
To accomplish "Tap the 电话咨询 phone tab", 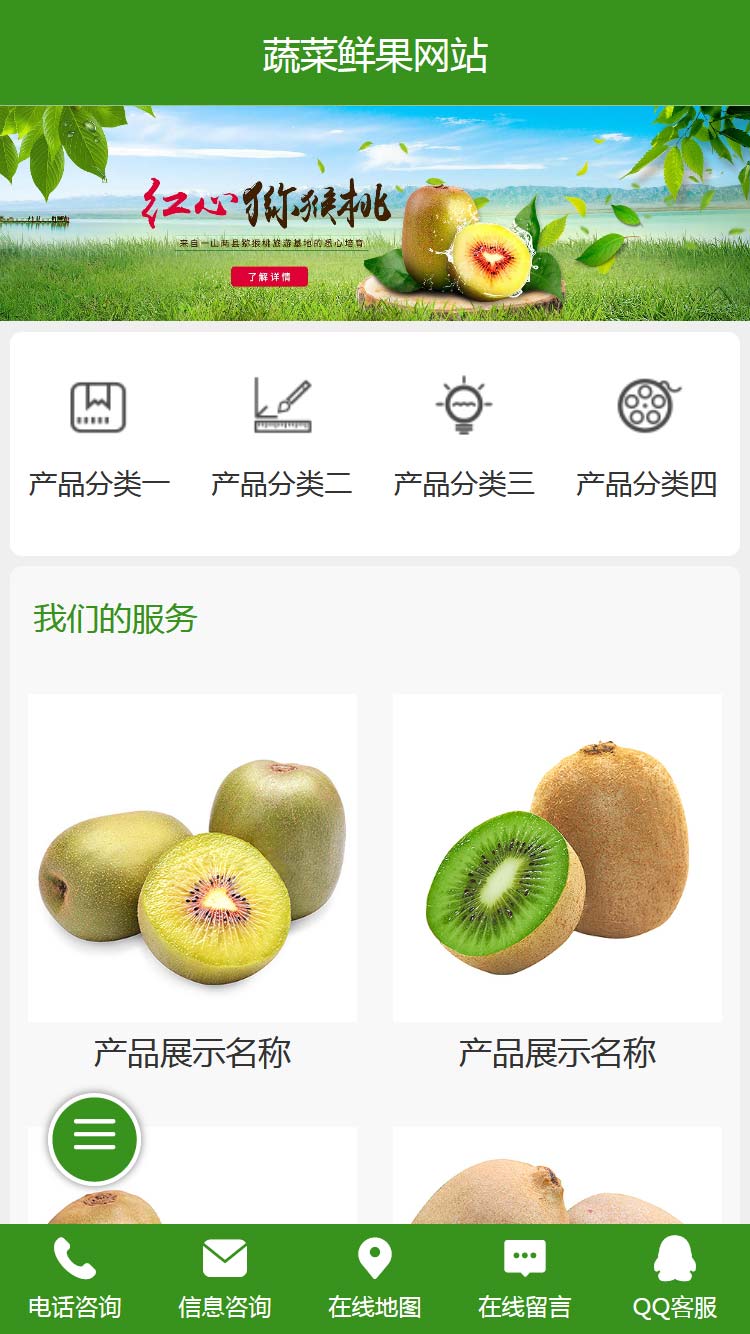I will tap(75, 1279).
